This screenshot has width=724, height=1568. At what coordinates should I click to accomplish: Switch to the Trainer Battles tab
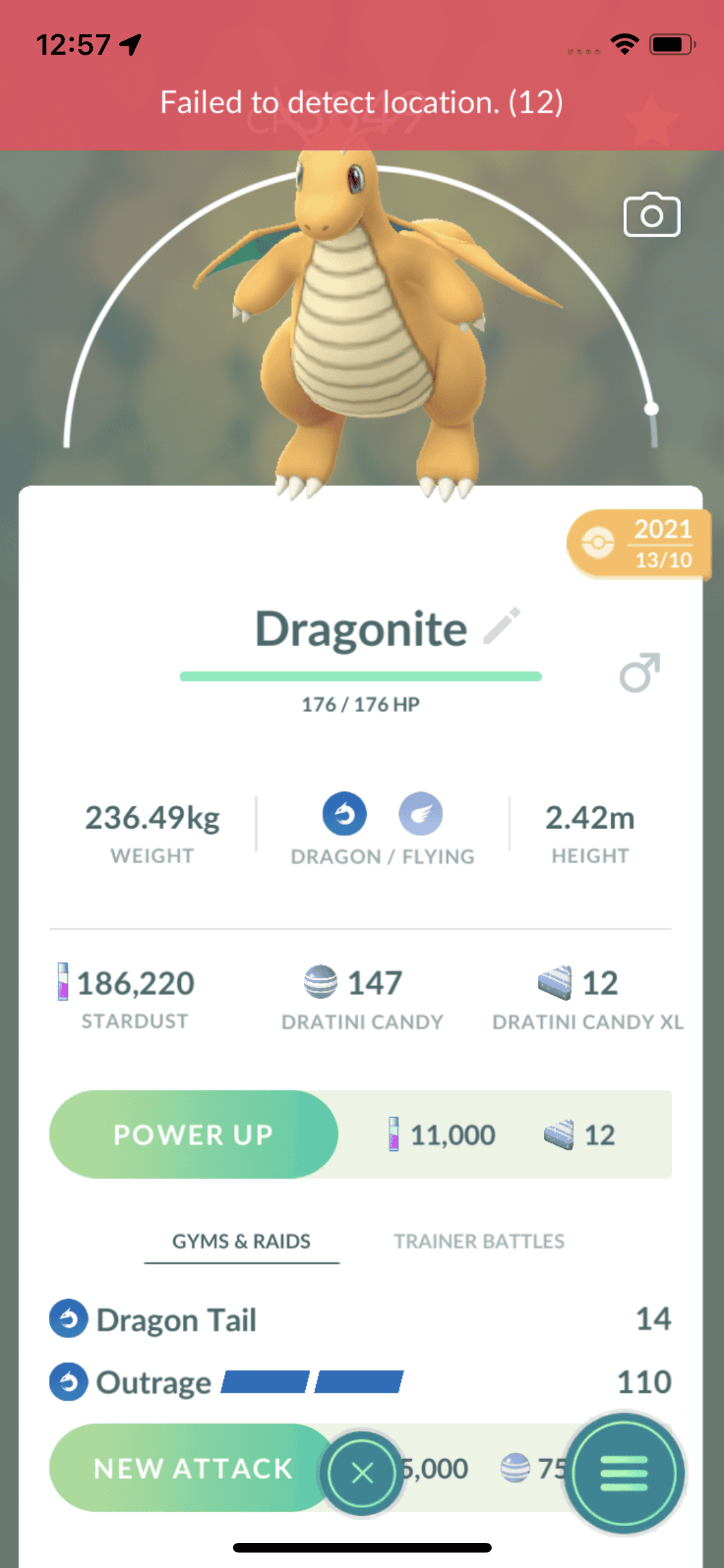pos(479,1241)
